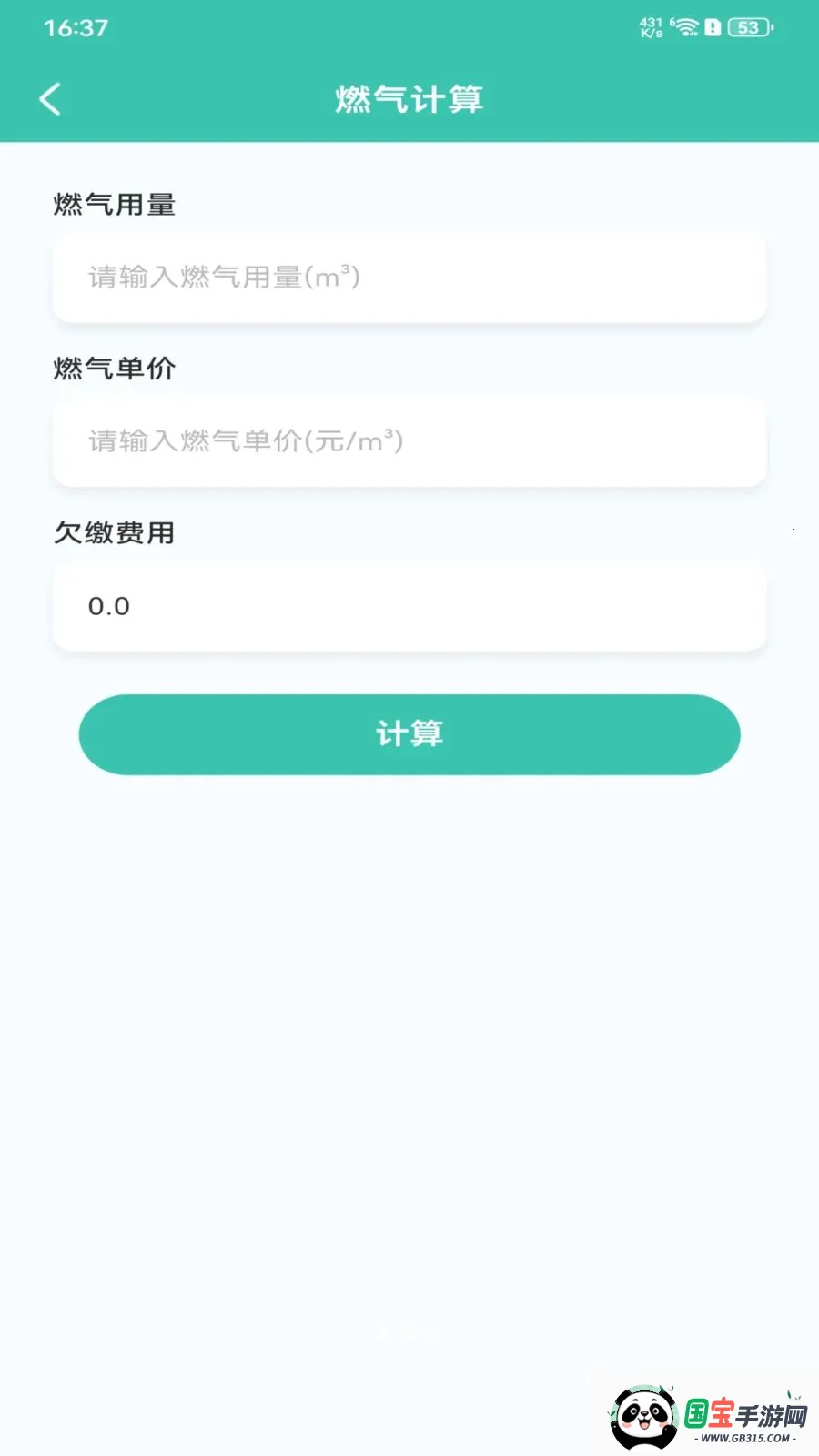
Task: Tap the 欠缴费用 section label
Action: tap(115, 533)
